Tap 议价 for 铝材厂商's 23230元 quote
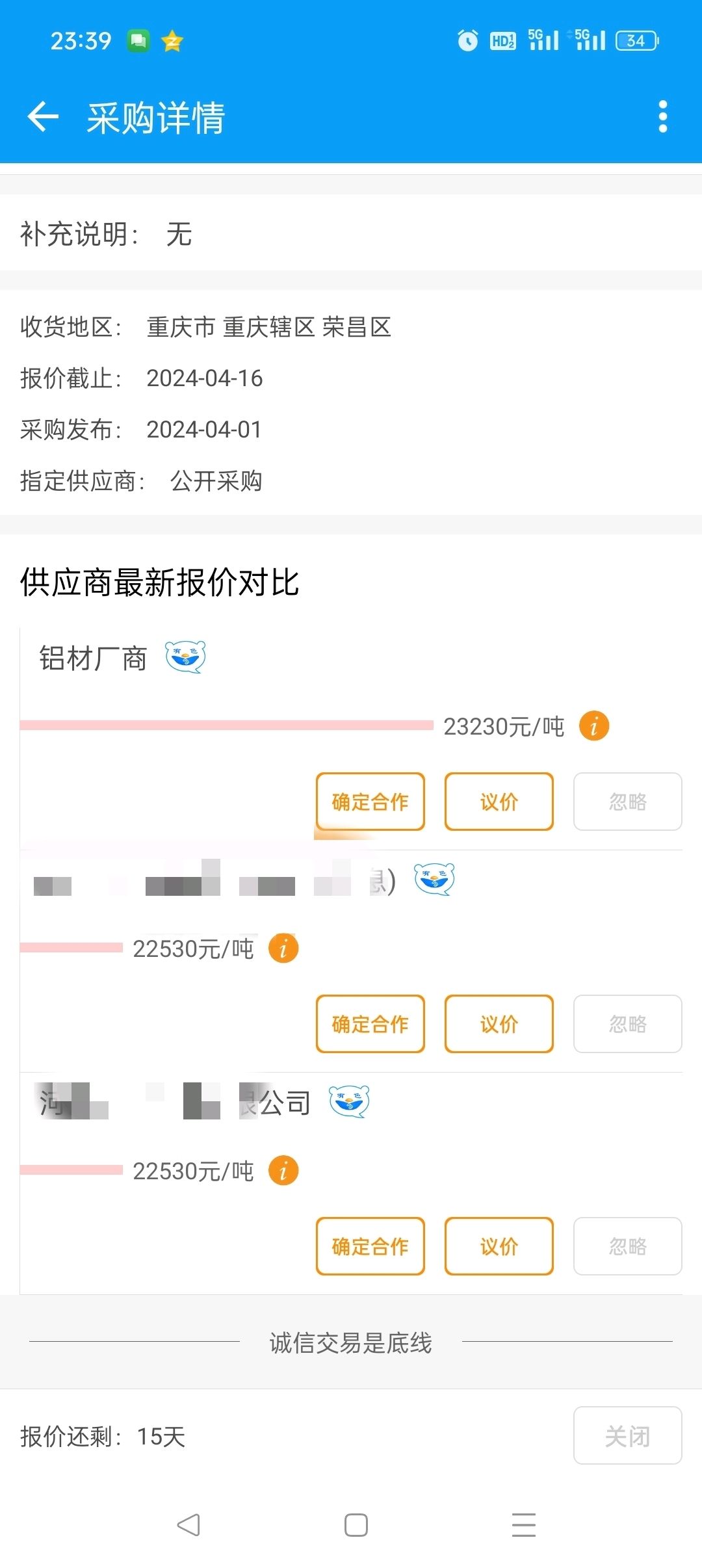 click(499, 802)
